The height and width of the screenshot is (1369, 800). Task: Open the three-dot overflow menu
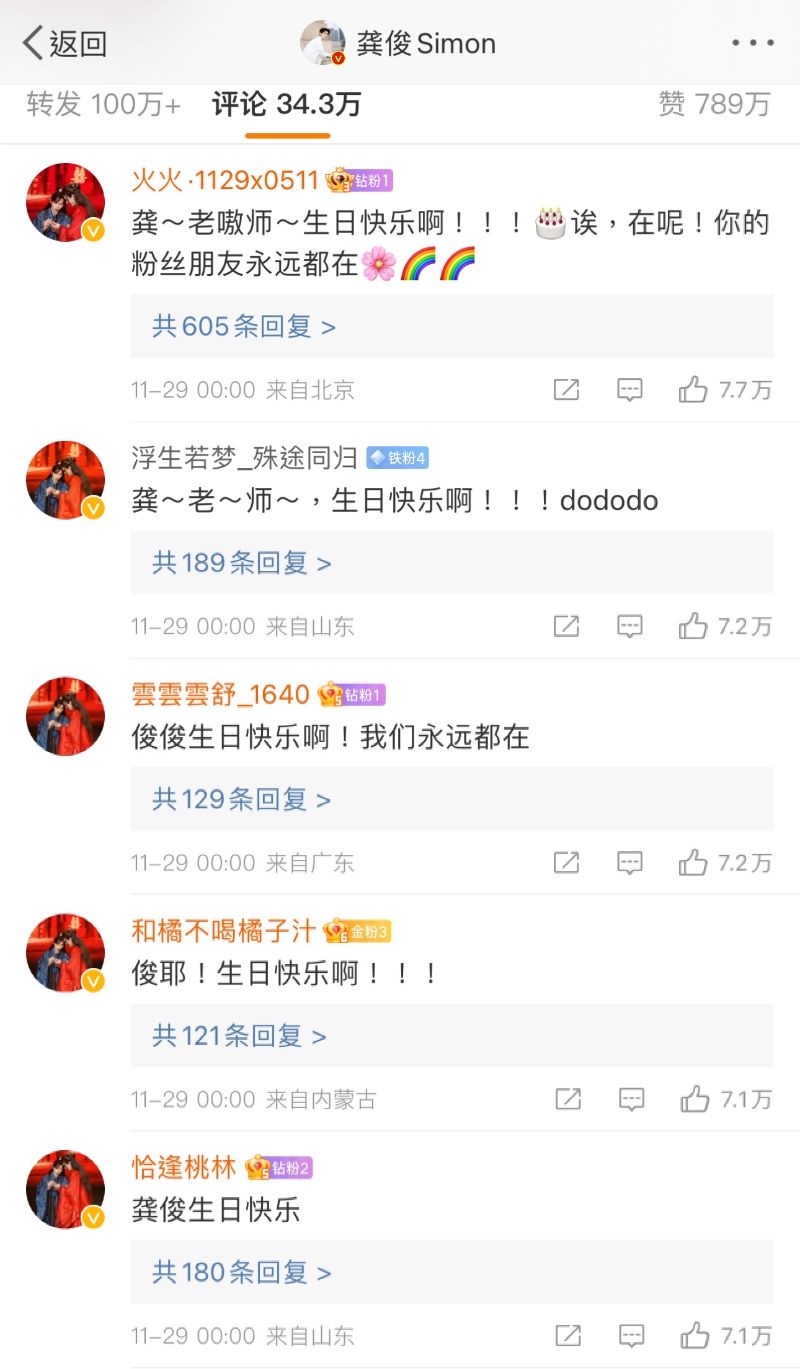[x=752, y=43]
